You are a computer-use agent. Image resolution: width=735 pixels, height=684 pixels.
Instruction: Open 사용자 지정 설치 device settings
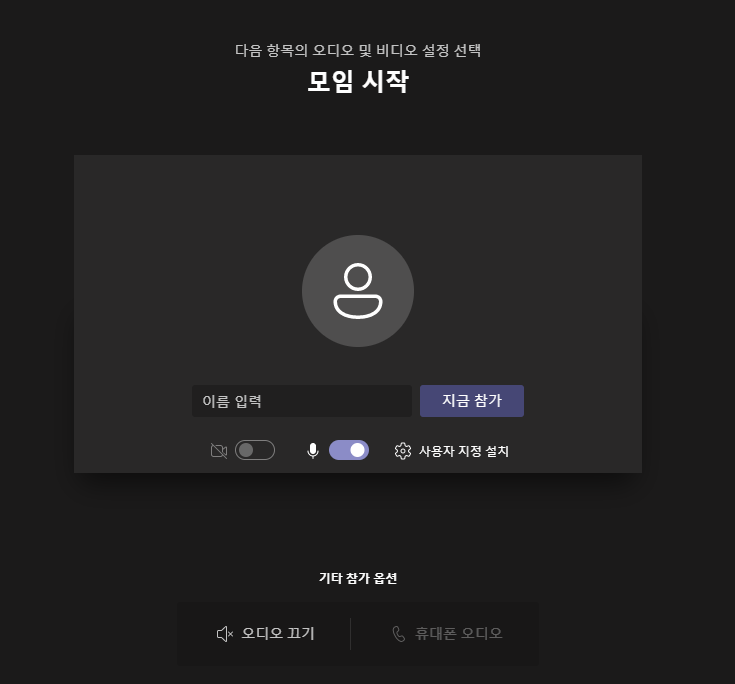[452, 451]
